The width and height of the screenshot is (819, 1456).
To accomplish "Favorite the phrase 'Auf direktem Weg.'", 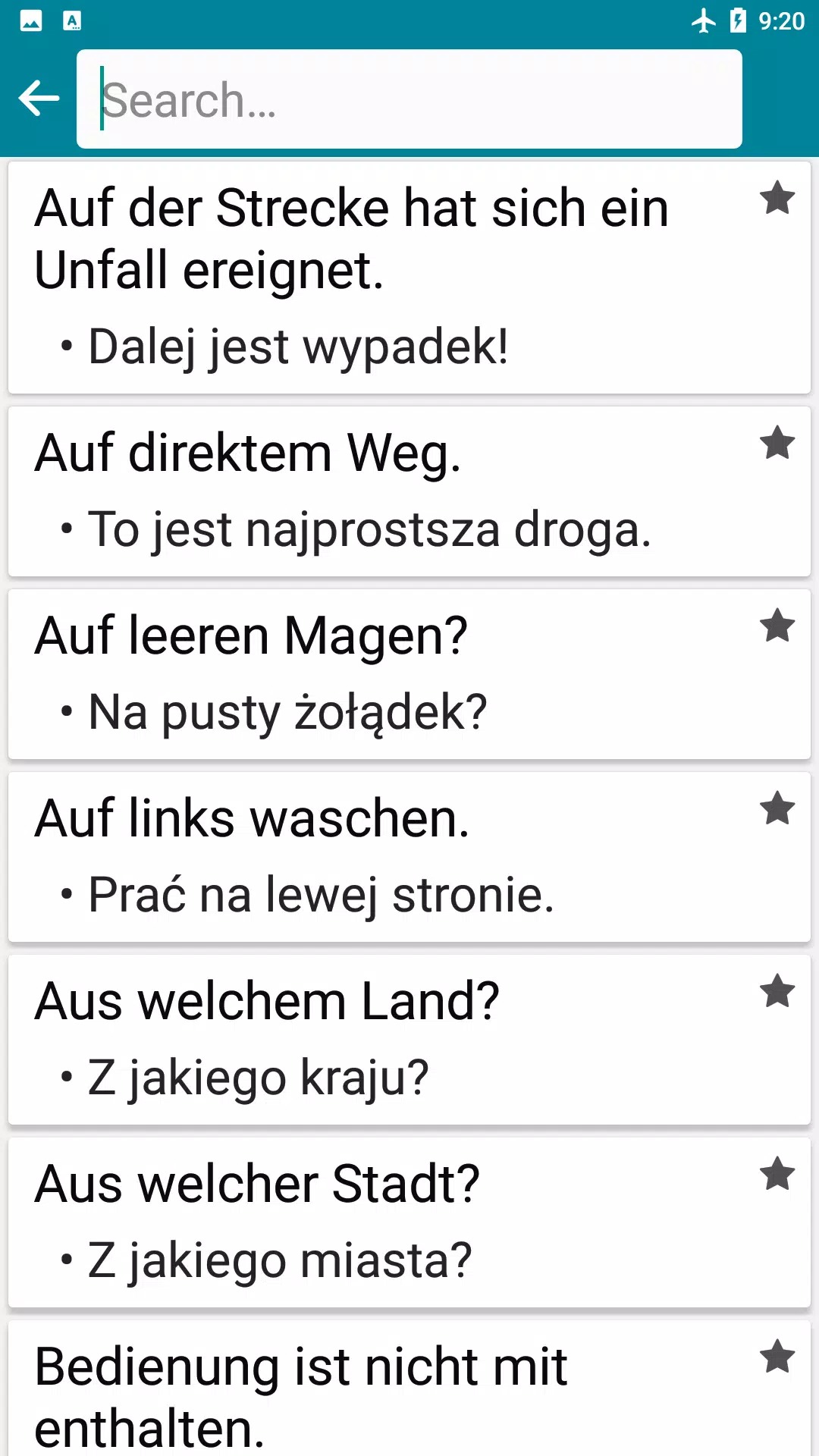I will click(777, 443).
